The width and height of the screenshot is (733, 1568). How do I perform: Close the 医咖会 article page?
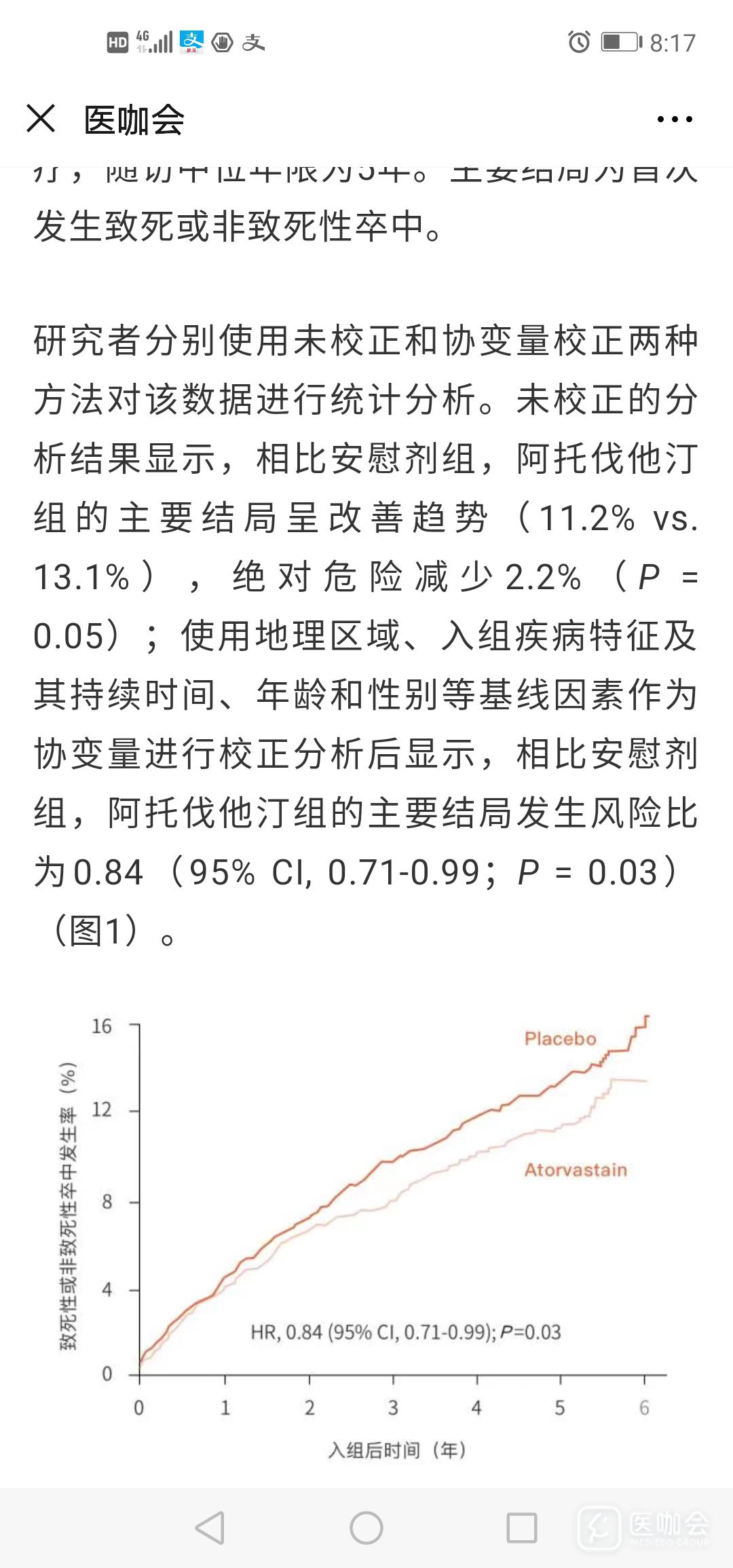pyautogui.click(x=41, y=119)
